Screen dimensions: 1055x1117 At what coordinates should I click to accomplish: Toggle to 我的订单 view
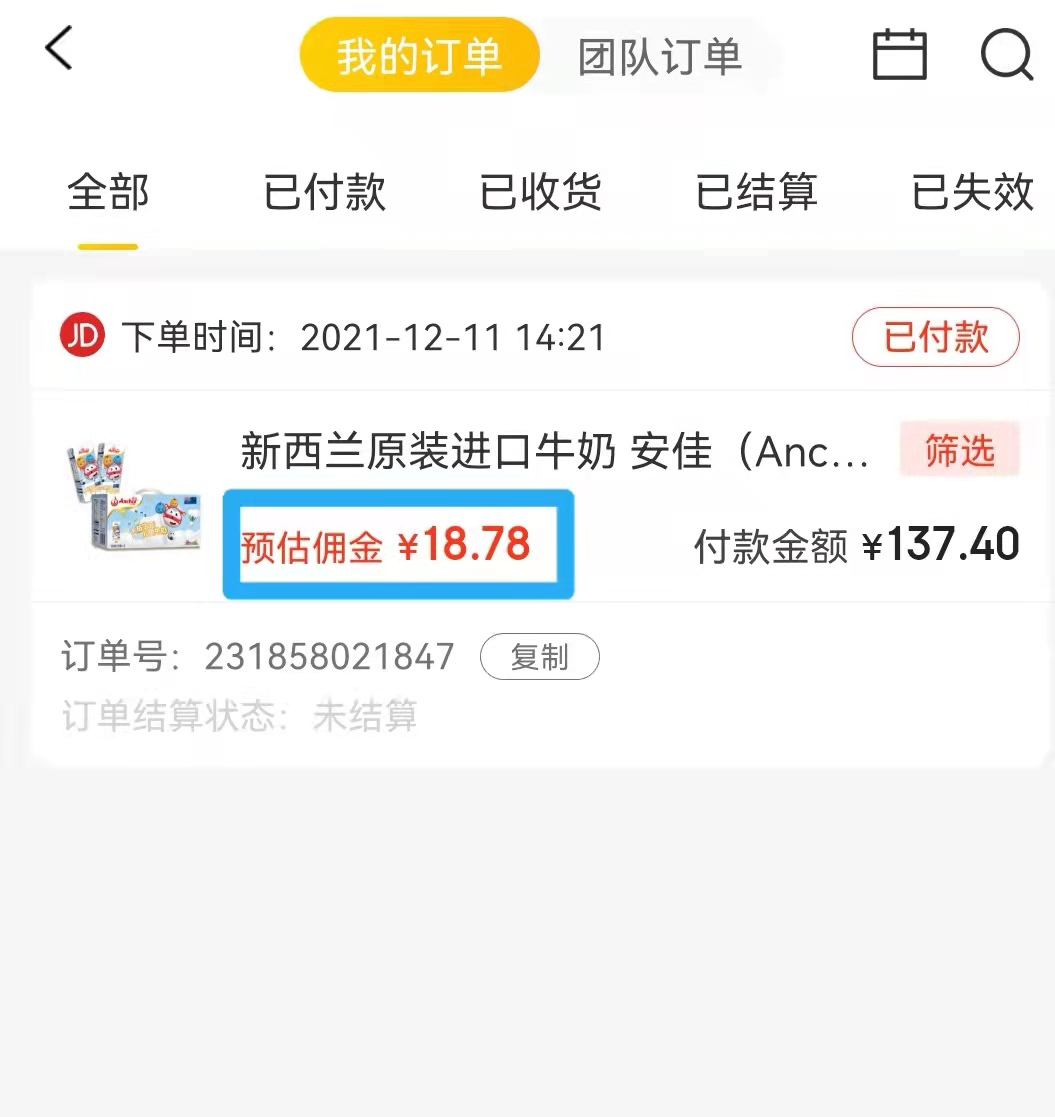[419, 56]
